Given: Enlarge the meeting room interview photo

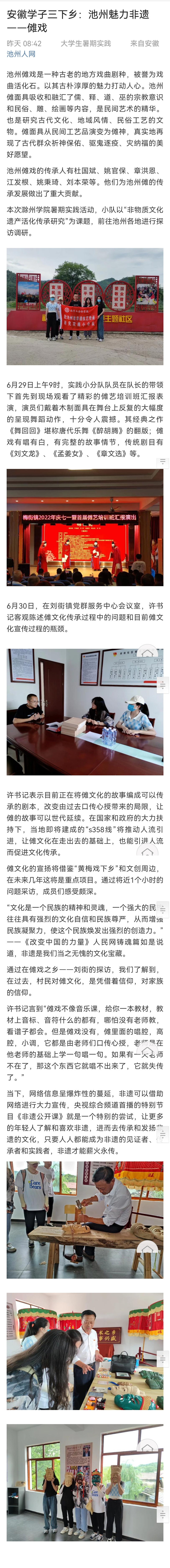Looking at the screenshot, I should 85,711.
